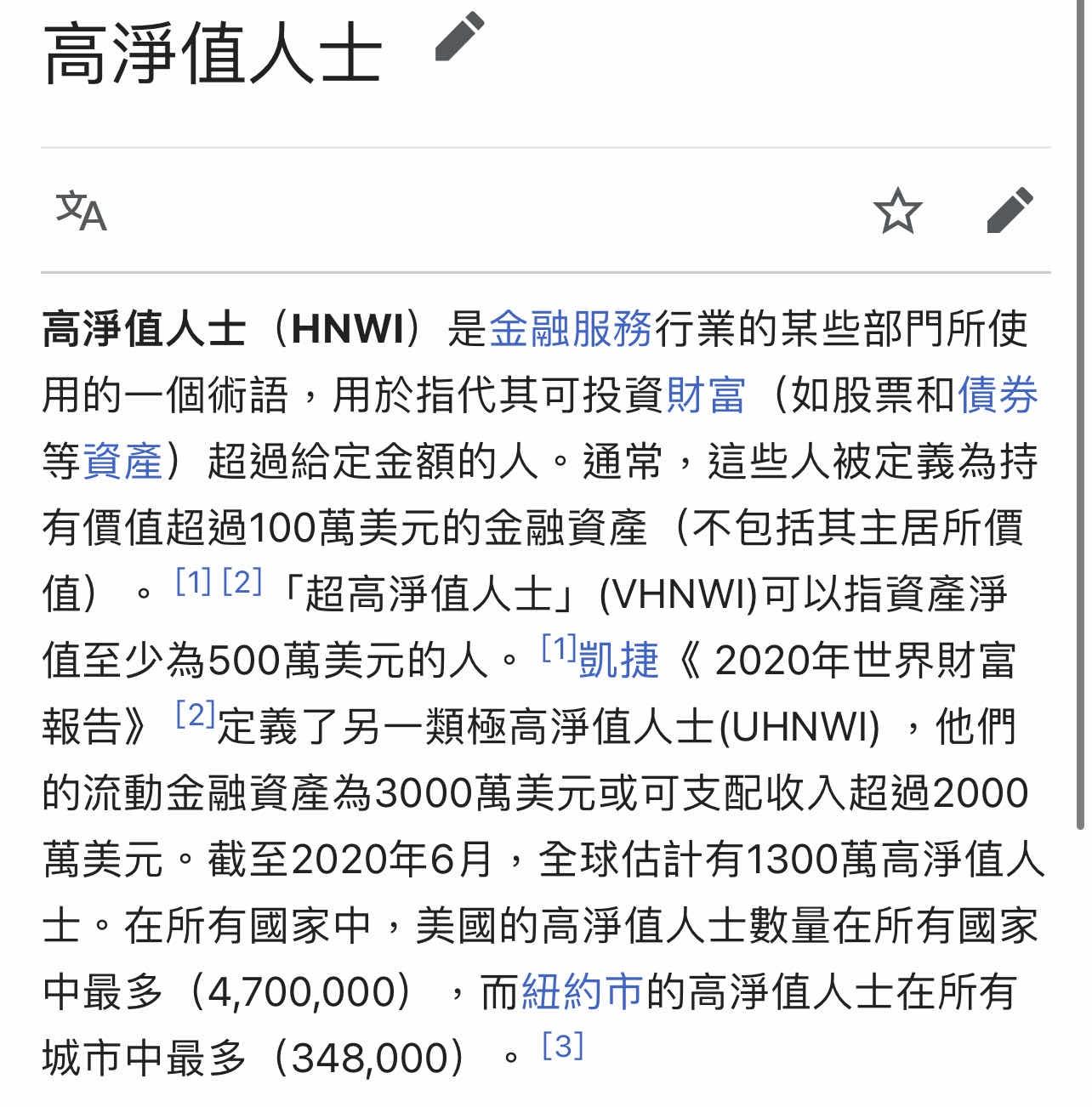Screen dimensions: 1092x1107
Task: Open the language switcher icon
Action: point(81,211)
